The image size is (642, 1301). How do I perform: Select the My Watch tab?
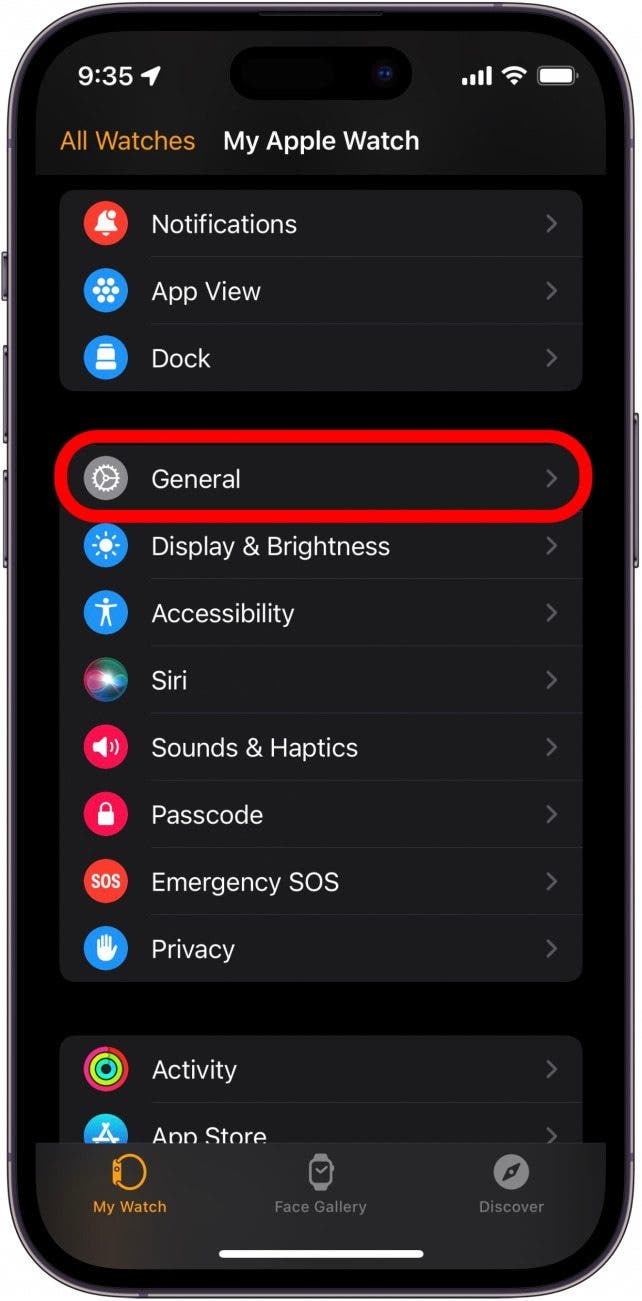130,1184
